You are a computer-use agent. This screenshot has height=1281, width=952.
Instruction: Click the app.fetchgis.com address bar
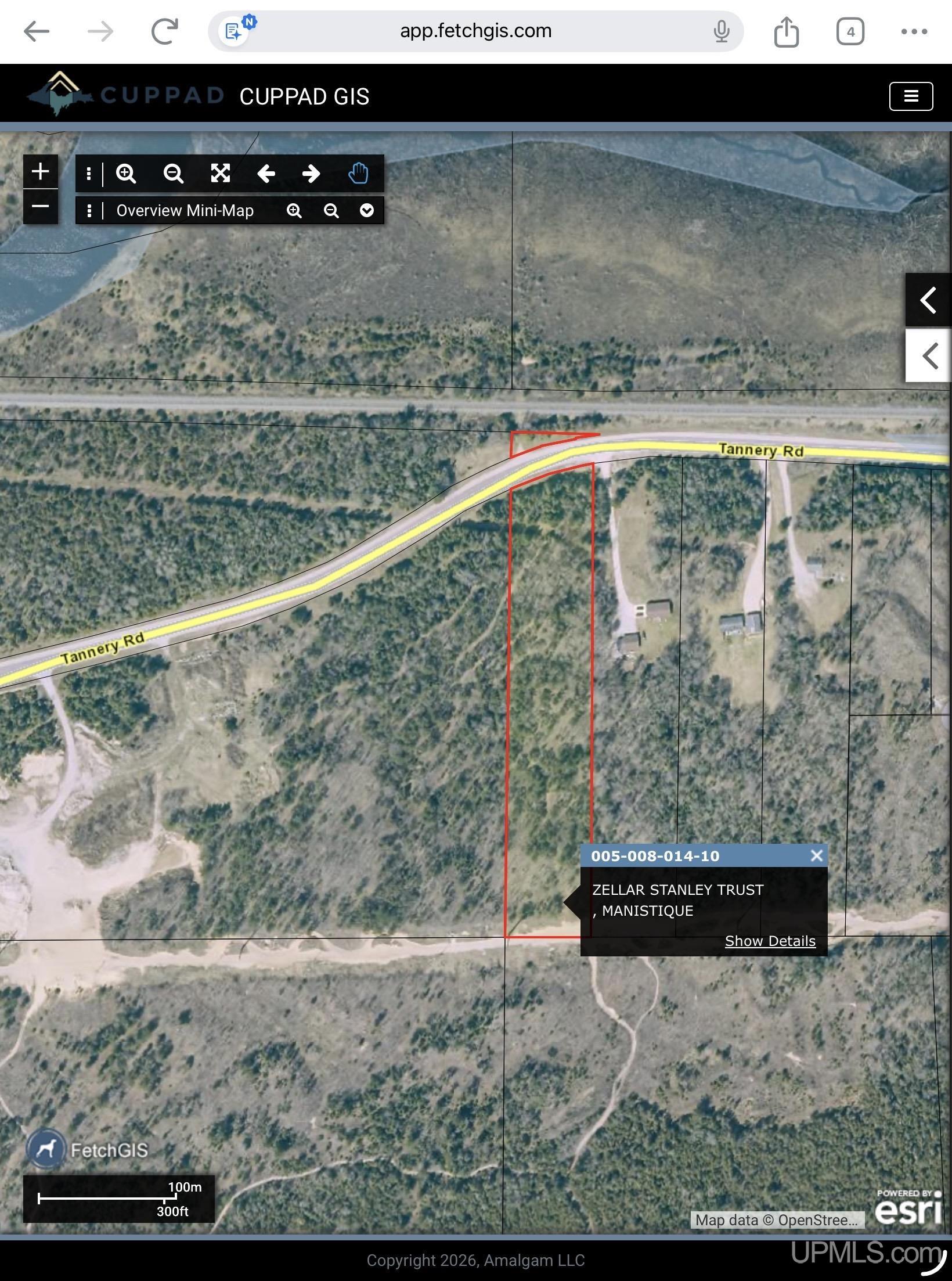pyautogui.click(x=475, y=31)
